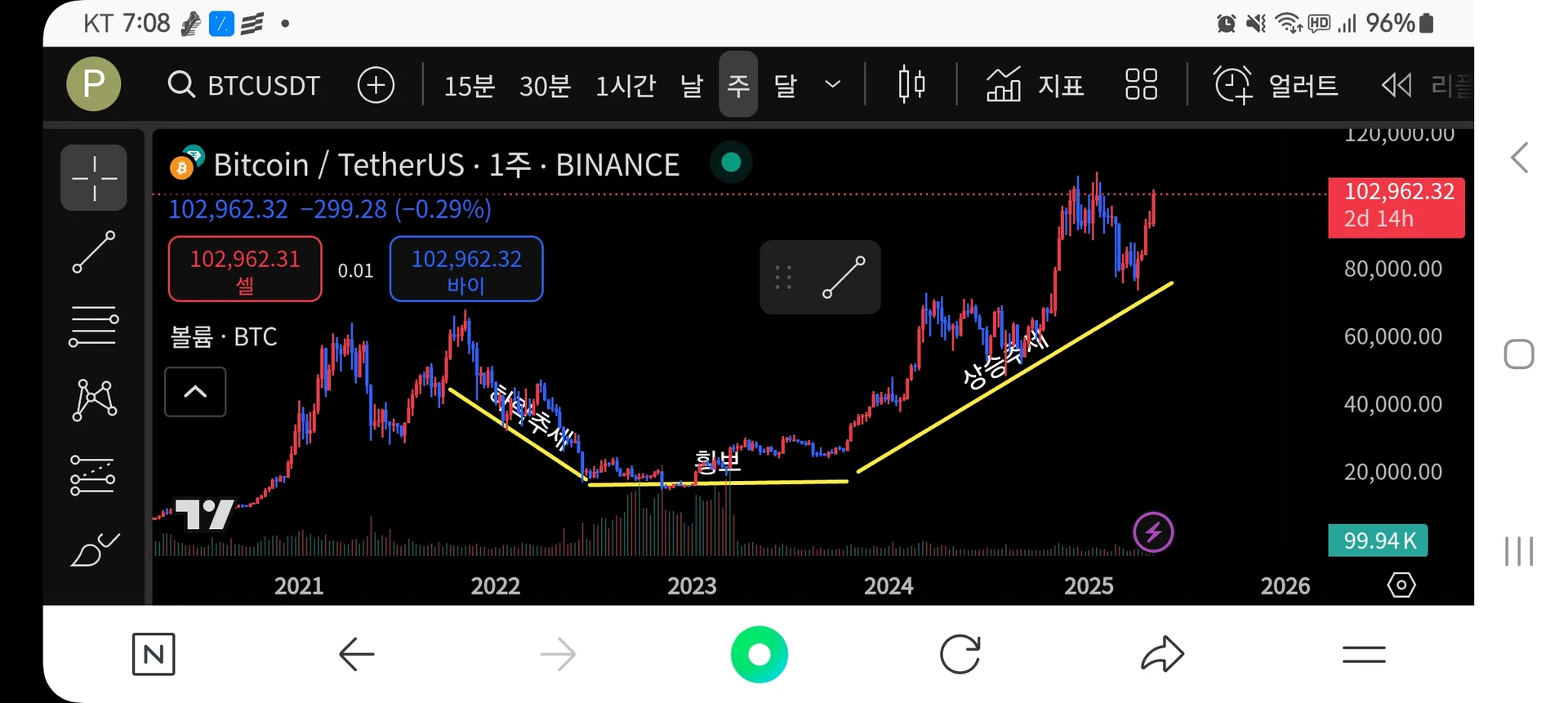Select the trend line drawing tool
The height and width of the screenshot is (703, 1568).
pos(94,251)
